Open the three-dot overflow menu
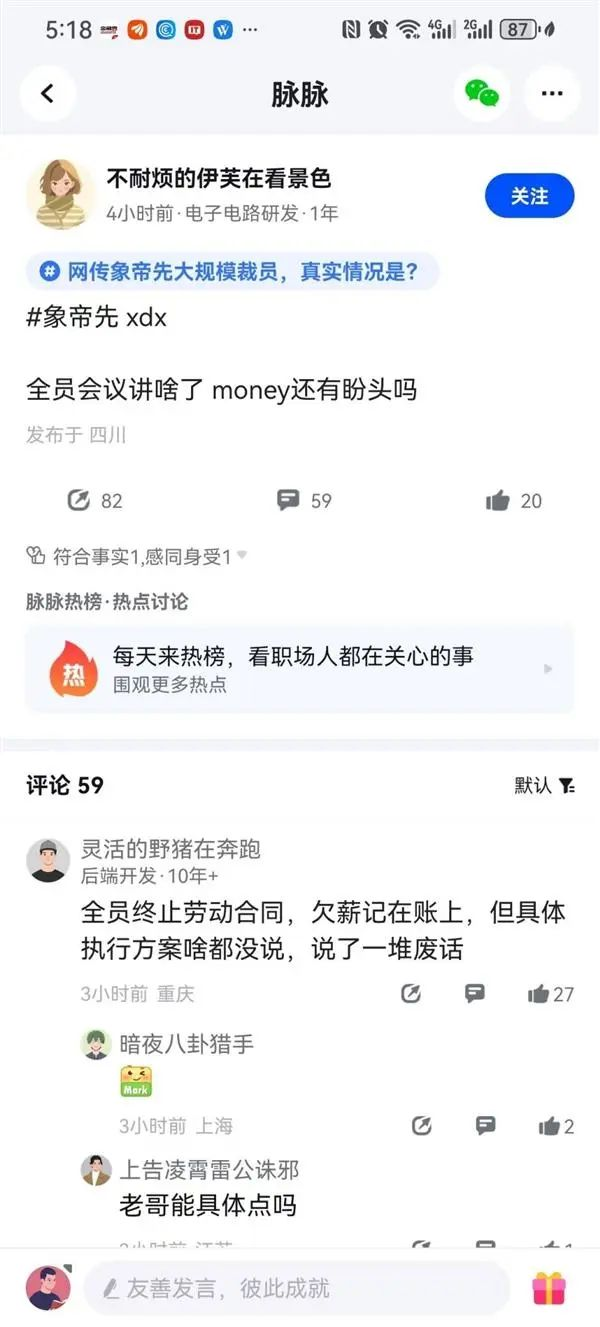The image size is (600, 1327). [552, 94]
